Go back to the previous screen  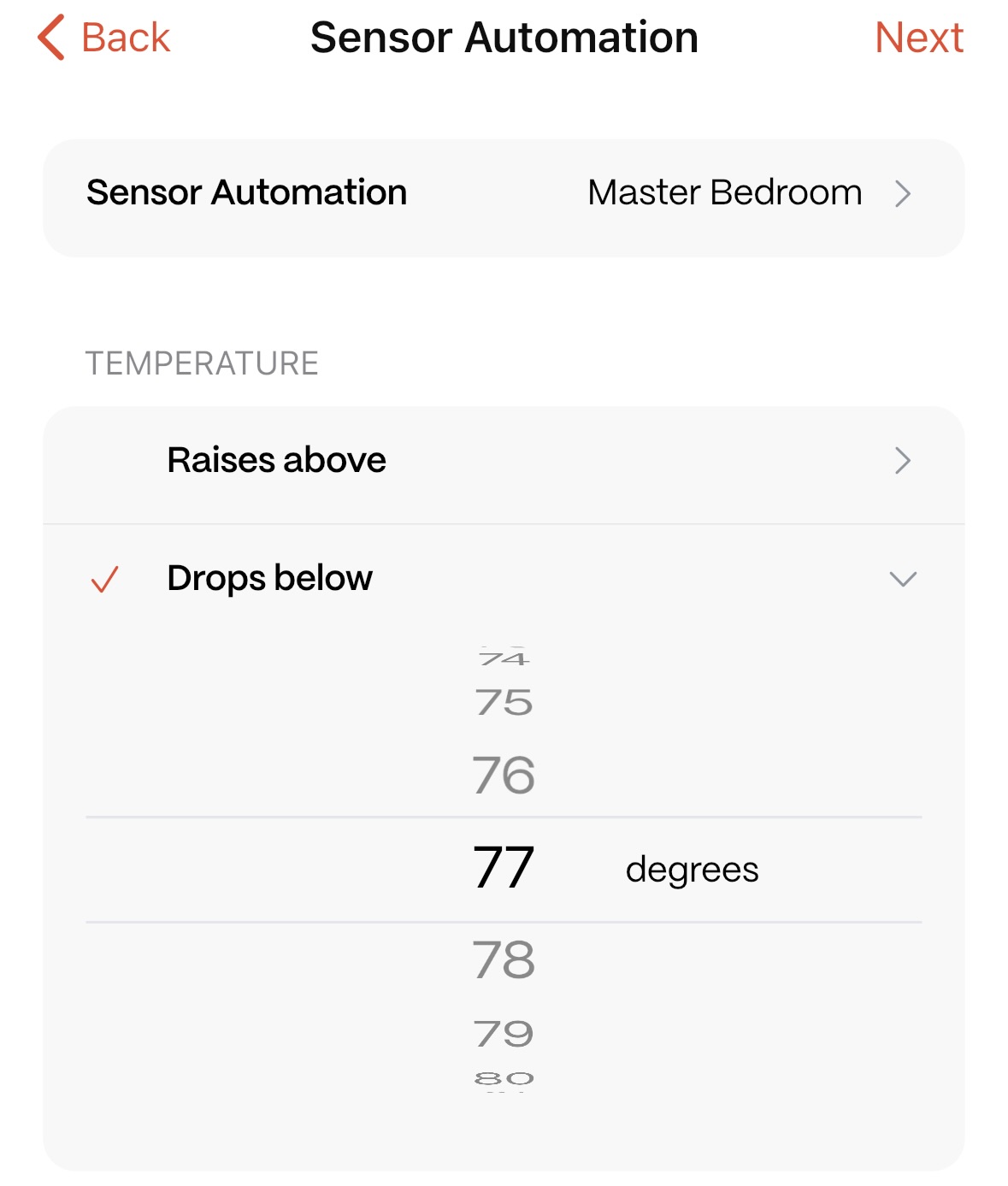click(x=104, y=38)
